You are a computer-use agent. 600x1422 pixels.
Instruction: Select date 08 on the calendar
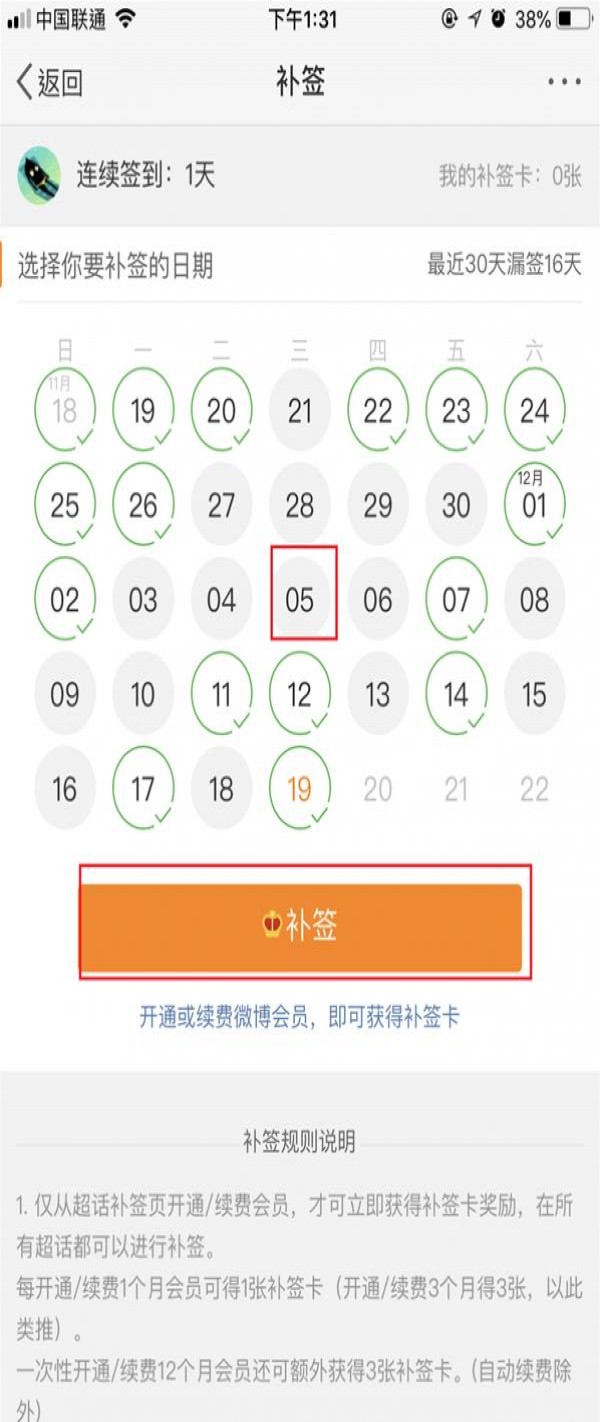tap(534, 600)
